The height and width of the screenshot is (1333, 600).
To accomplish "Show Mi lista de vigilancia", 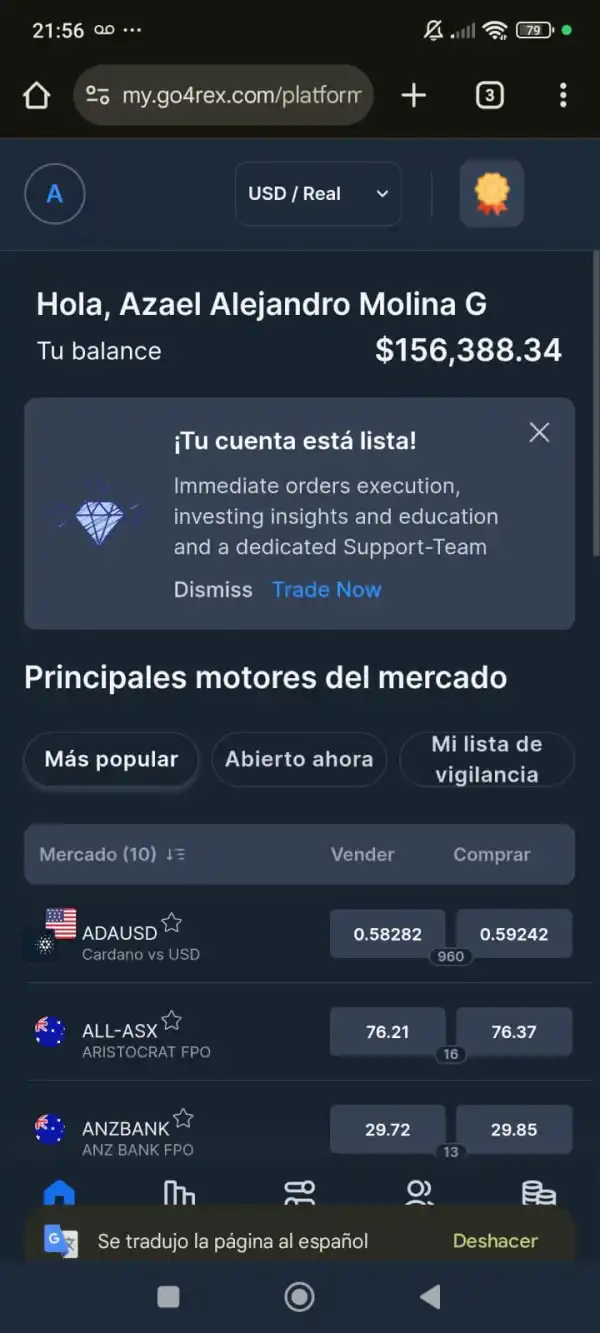I will [486, 760].
